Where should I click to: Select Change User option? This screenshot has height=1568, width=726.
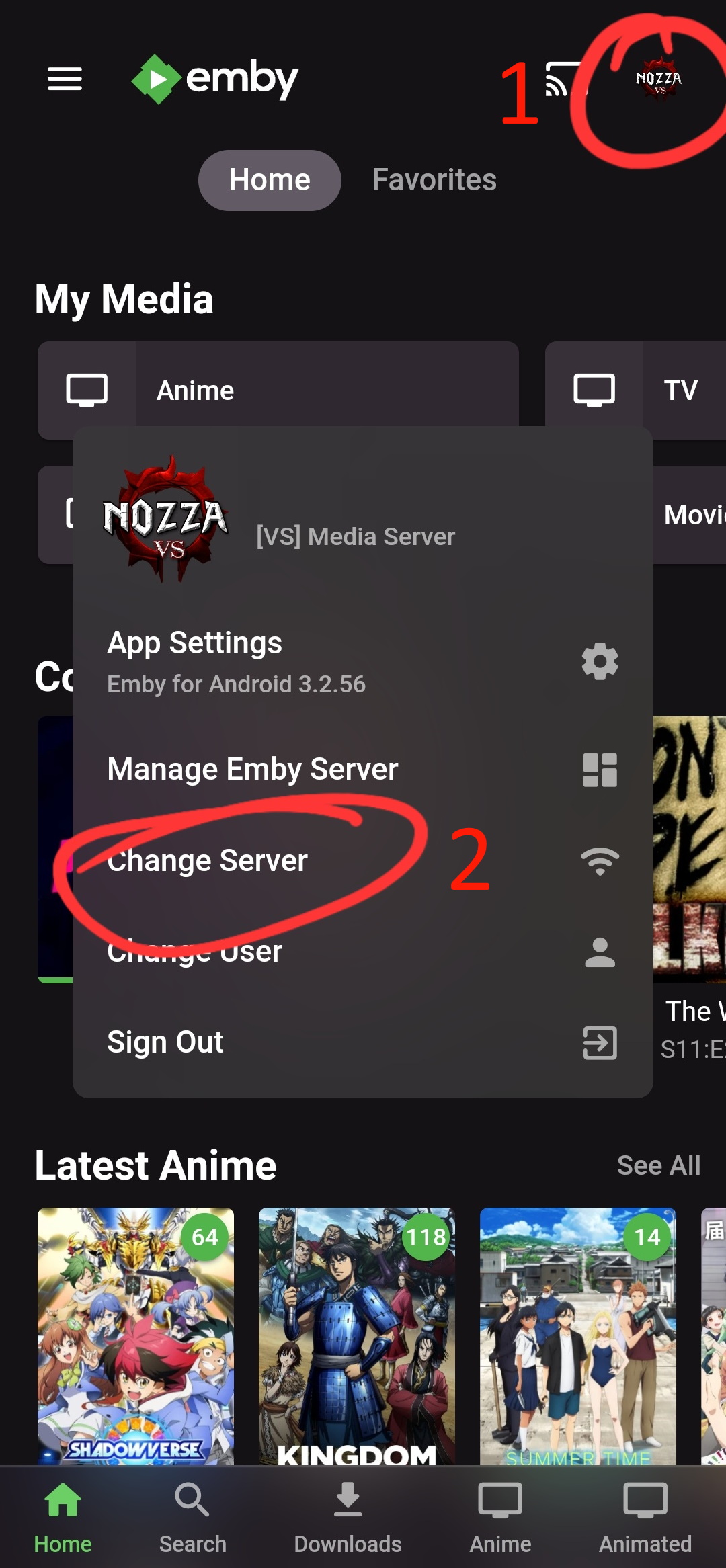[x=363, y=952]
